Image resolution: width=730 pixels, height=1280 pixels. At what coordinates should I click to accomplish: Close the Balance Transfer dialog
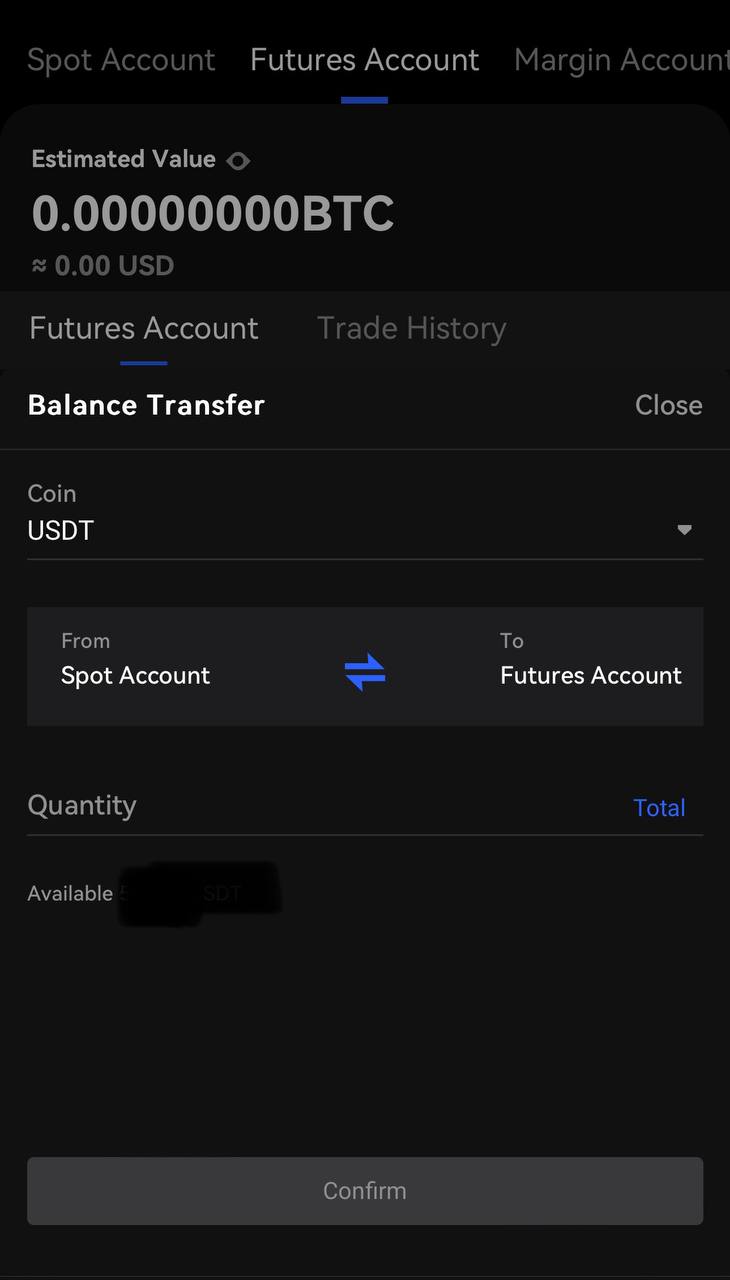point(668,405)
